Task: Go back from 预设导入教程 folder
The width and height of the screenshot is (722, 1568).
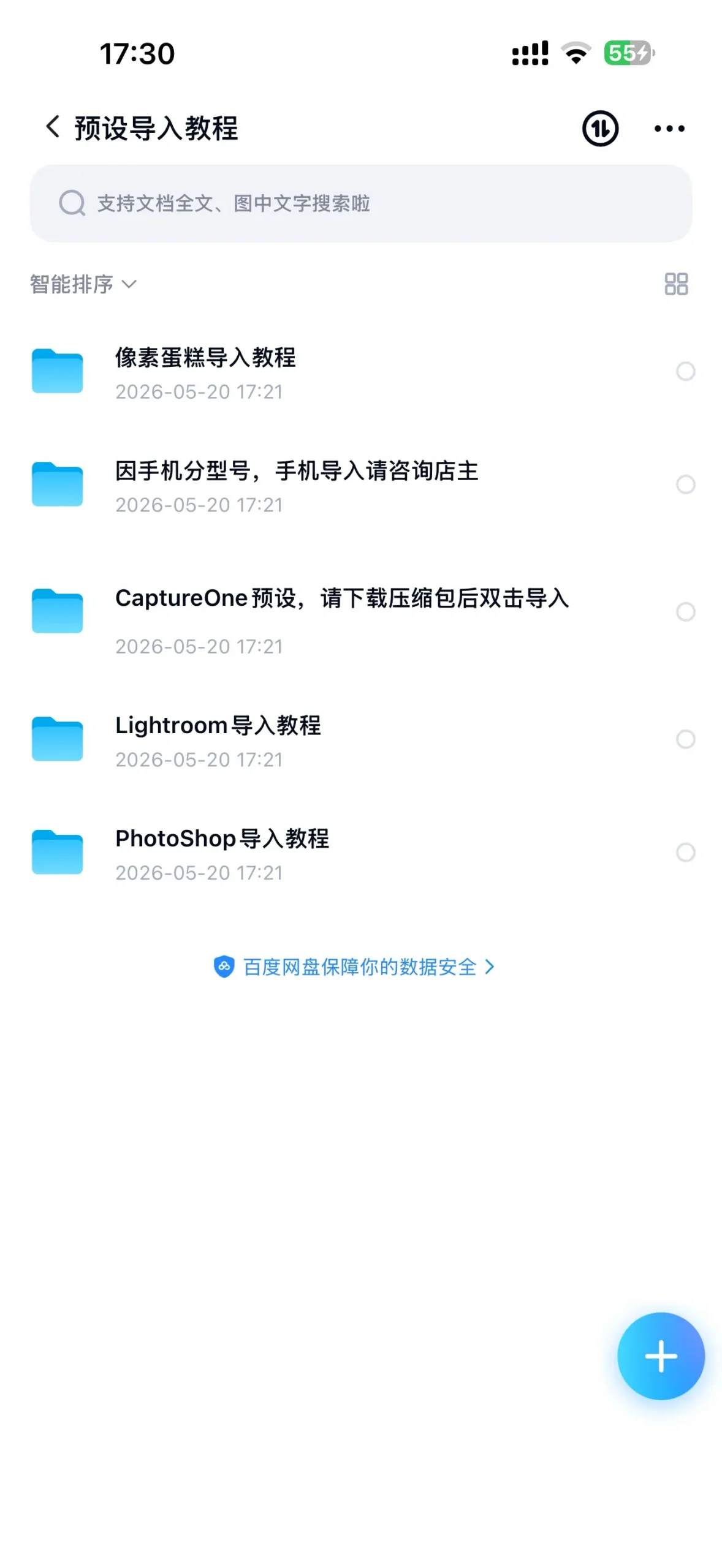Action: point(53,127)
